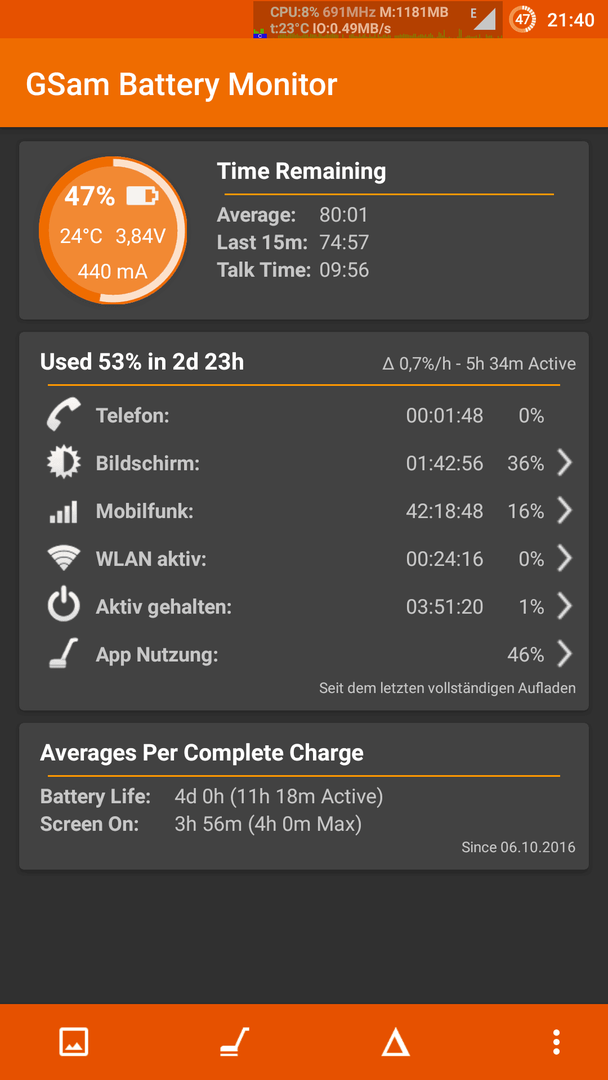Open the Aktiv gehalten details
608x1080 pixels.
(x=304, y=606)
